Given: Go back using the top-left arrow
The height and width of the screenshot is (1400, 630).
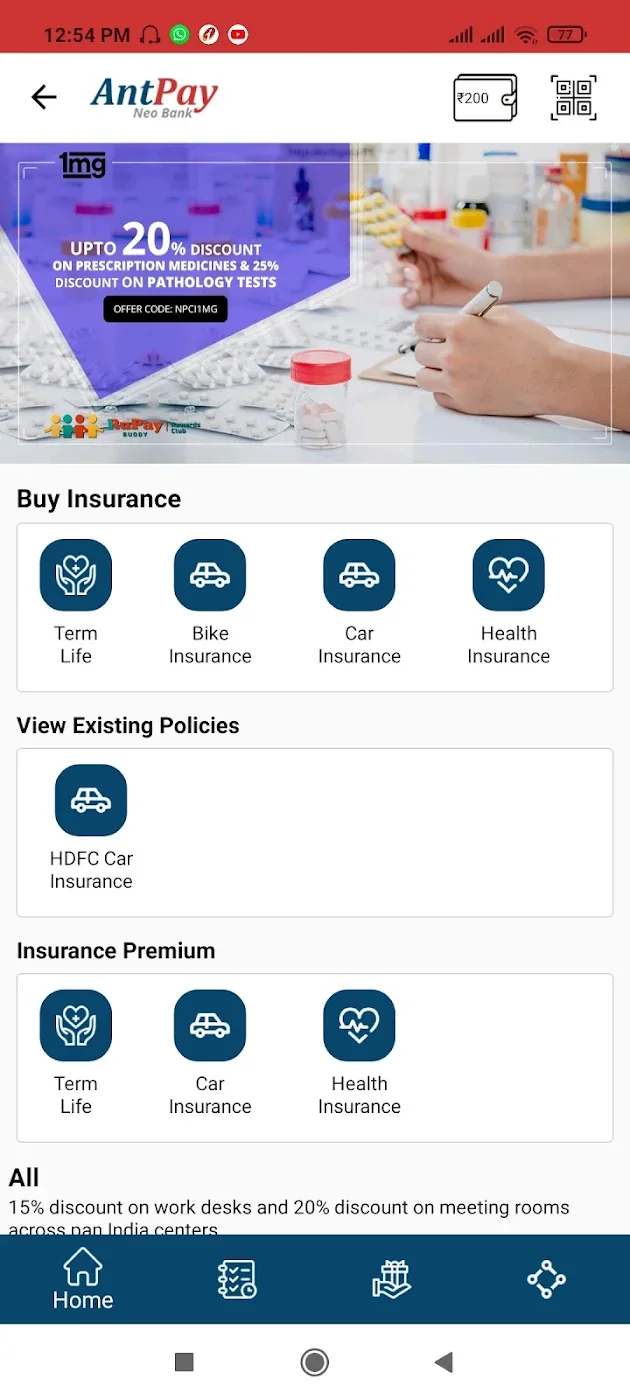Looking at the screenshot, I should 44,97.
